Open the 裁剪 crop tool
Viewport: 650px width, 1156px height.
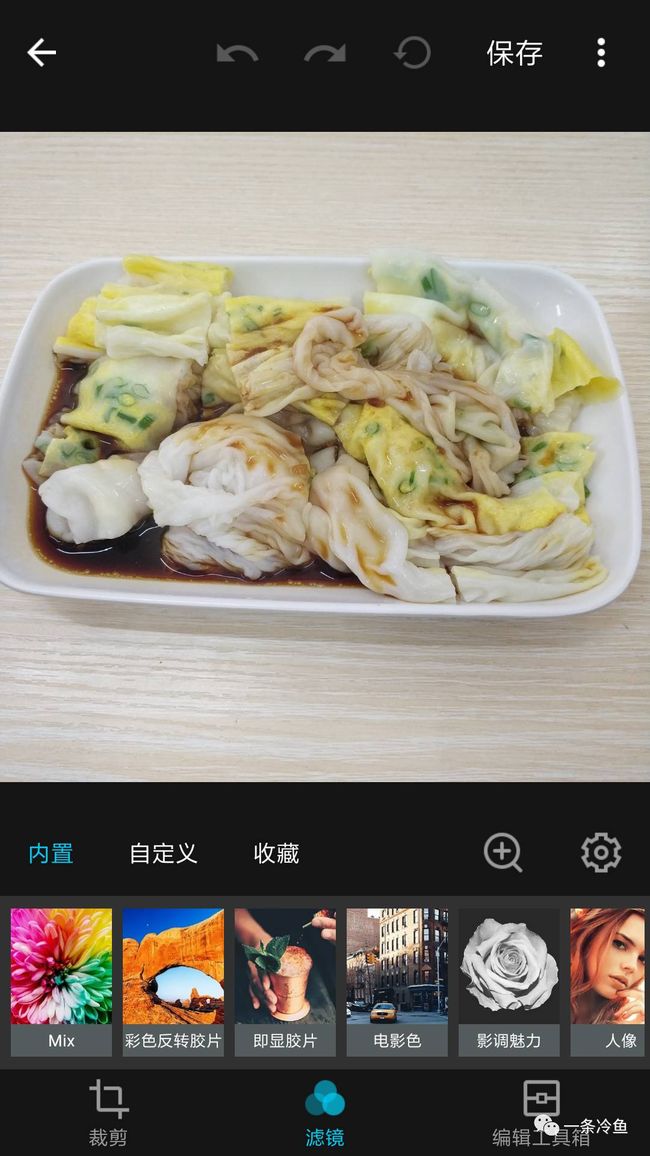[108, 1113]
